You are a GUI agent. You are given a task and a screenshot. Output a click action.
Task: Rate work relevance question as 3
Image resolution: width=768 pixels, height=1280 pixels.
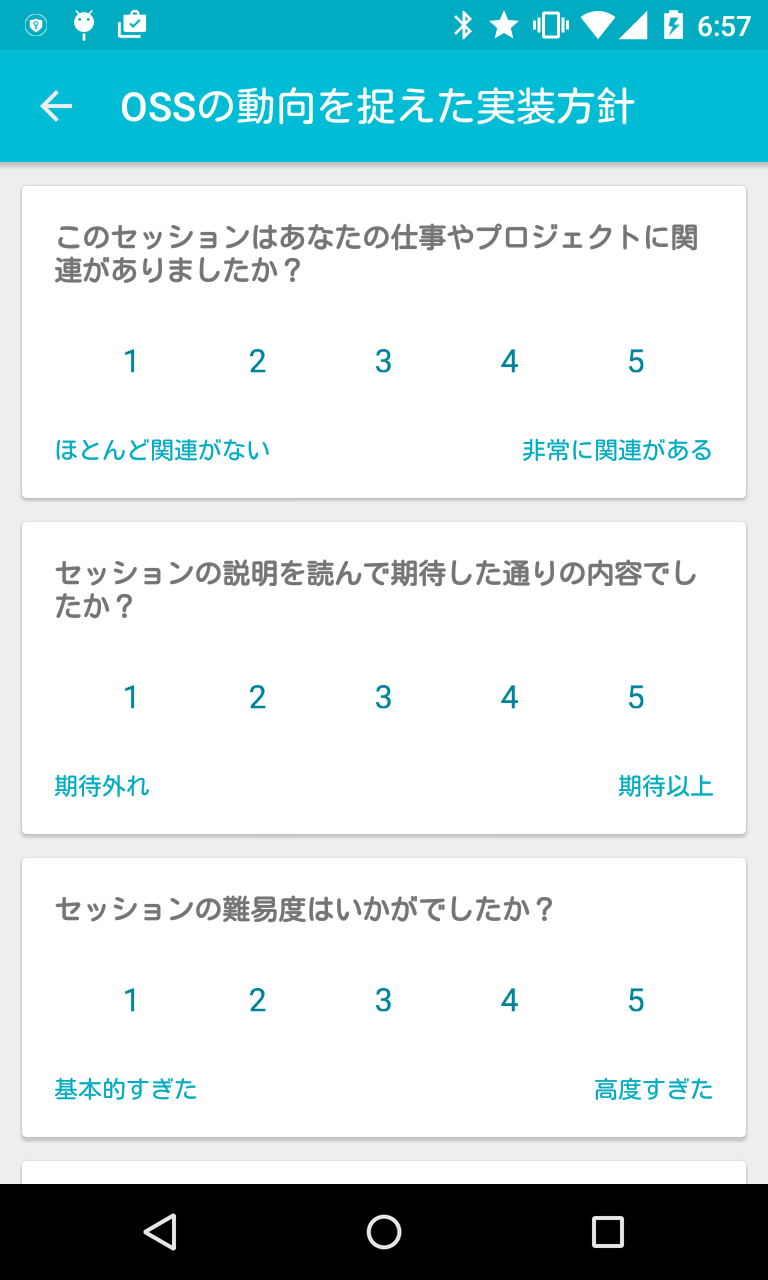384,361
